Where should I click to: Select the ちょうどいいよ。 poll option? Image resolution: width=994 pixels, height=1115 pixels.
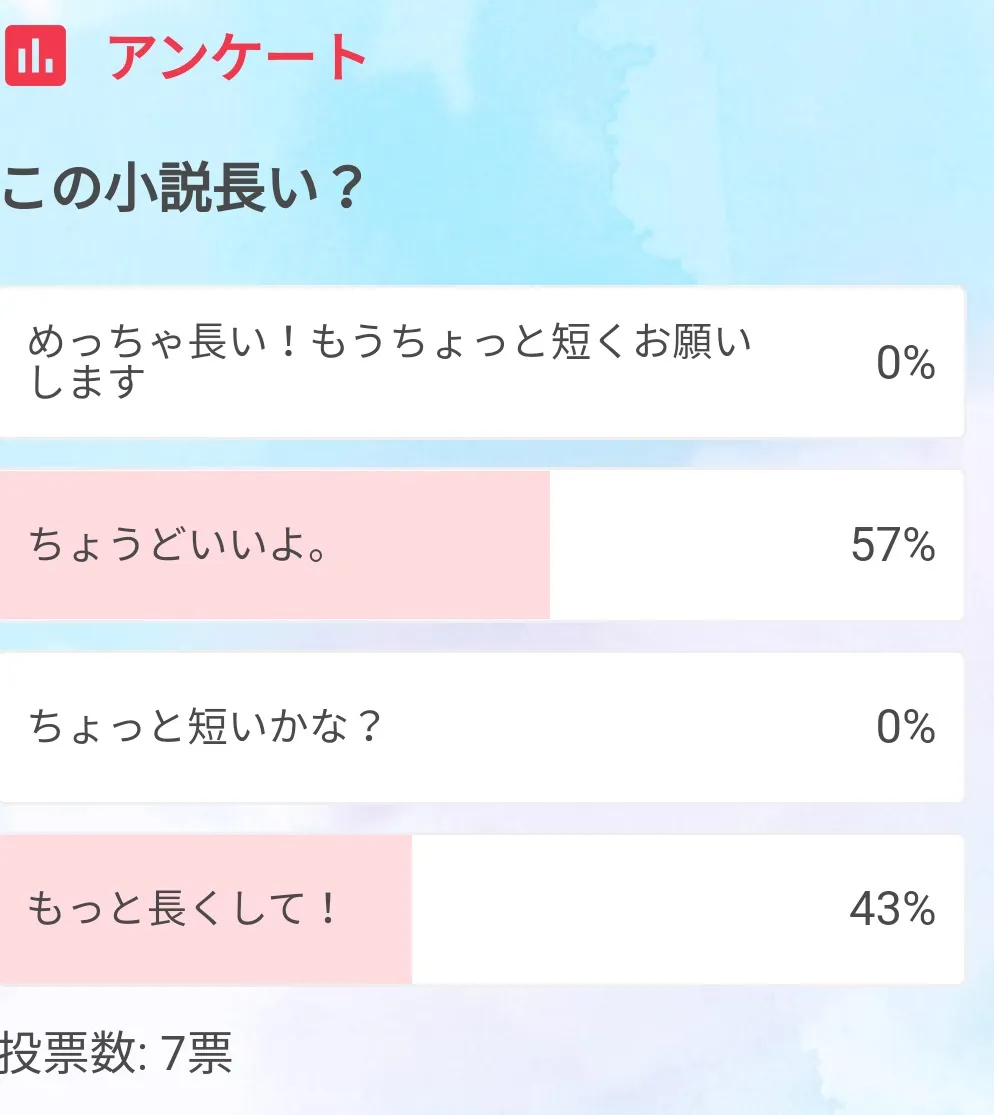[480, 545]
